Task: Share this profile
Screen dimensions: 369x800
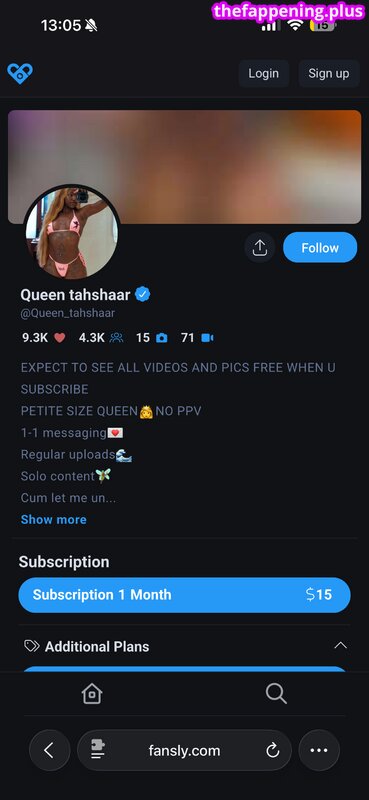Action: [260, 248]
